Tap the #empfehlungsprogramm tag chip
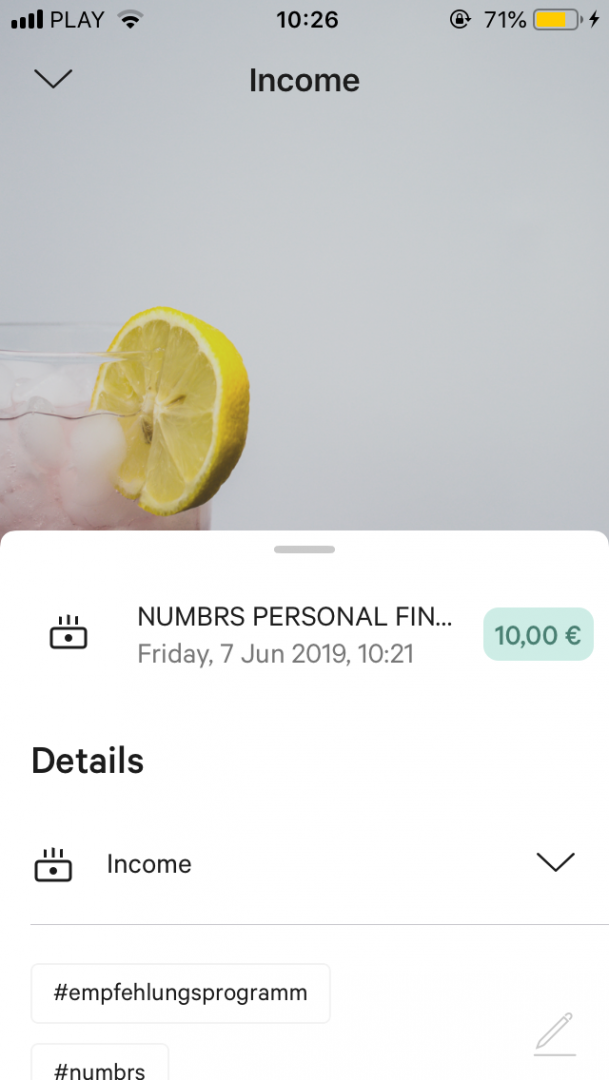Image resolution: width=609 pixels, height=1080 pixels. click(181, 993)
